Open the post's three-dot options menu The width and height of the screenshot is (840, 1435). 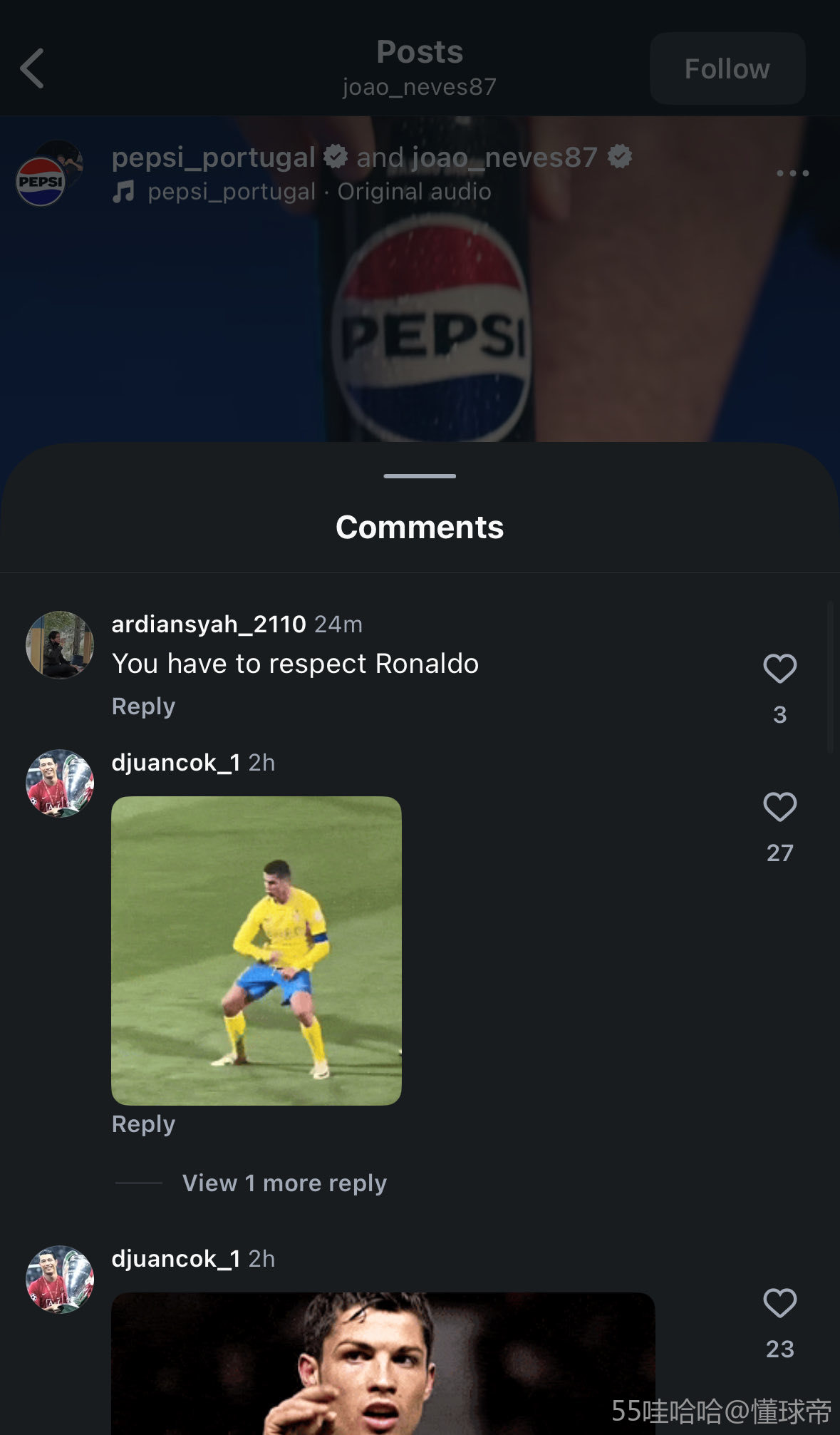[x=792, y=173]
